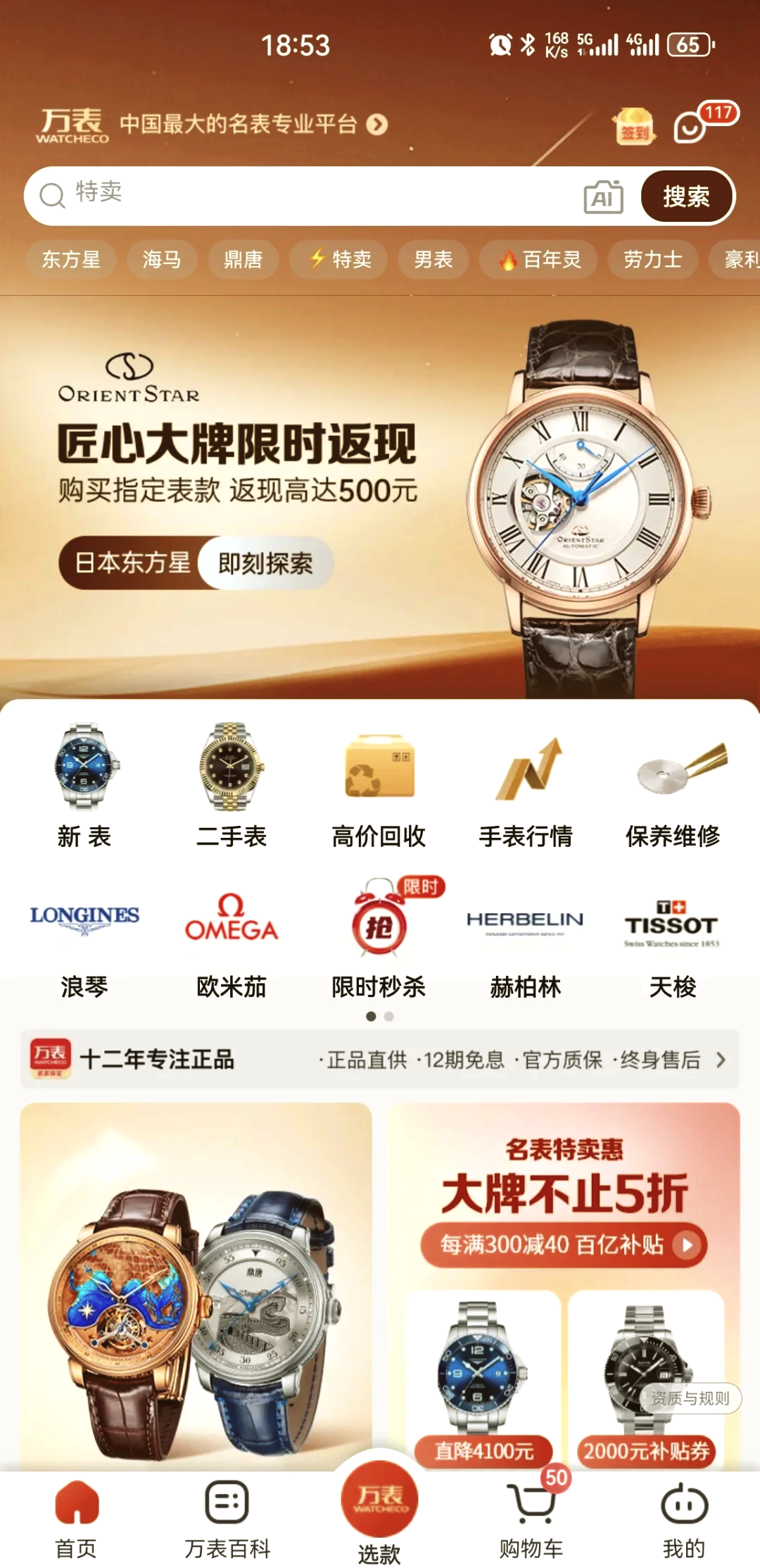
Task: Open the 二手表 category
Action: coord(232,786)
